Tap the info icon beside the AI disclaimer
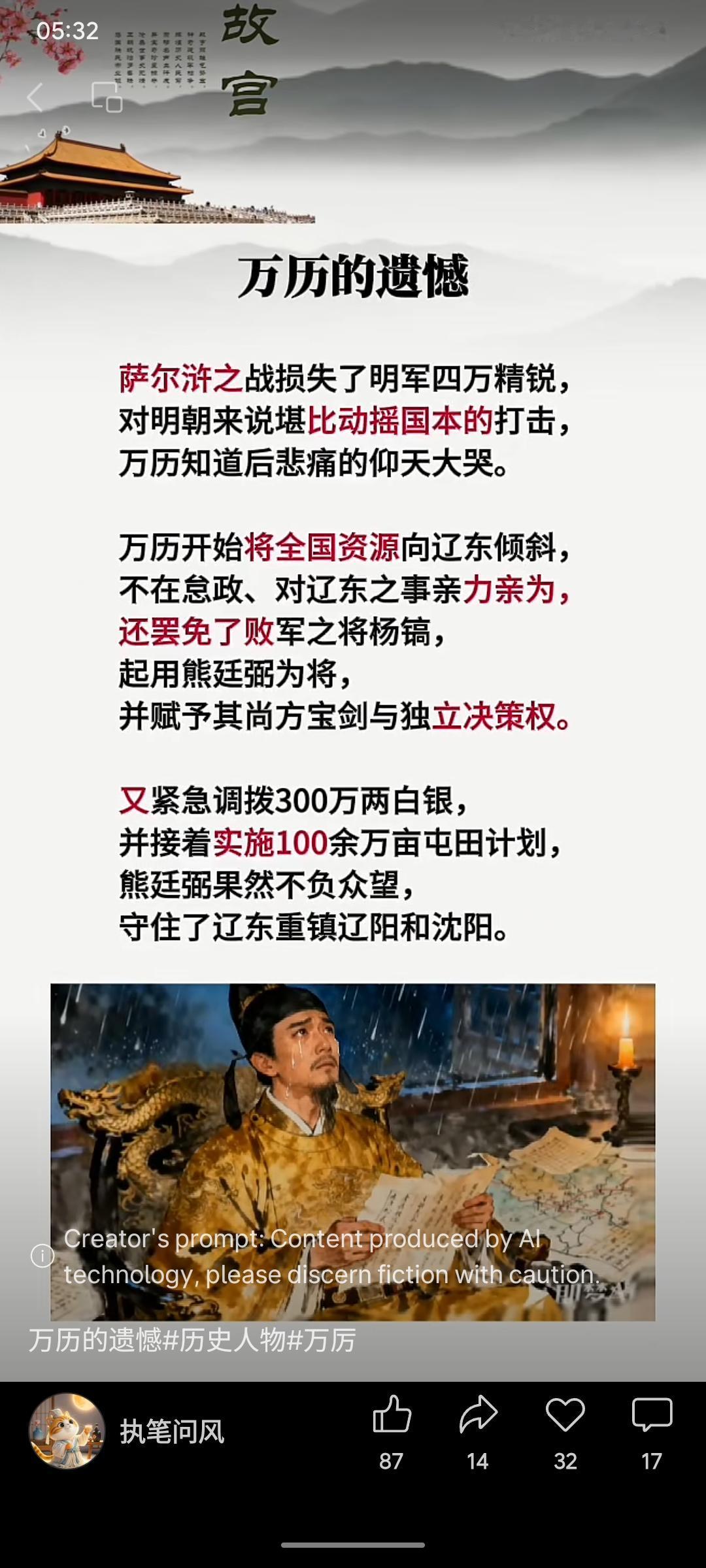The height and width of the screenshot is (1568, 706). click(x=43, y=1256)
